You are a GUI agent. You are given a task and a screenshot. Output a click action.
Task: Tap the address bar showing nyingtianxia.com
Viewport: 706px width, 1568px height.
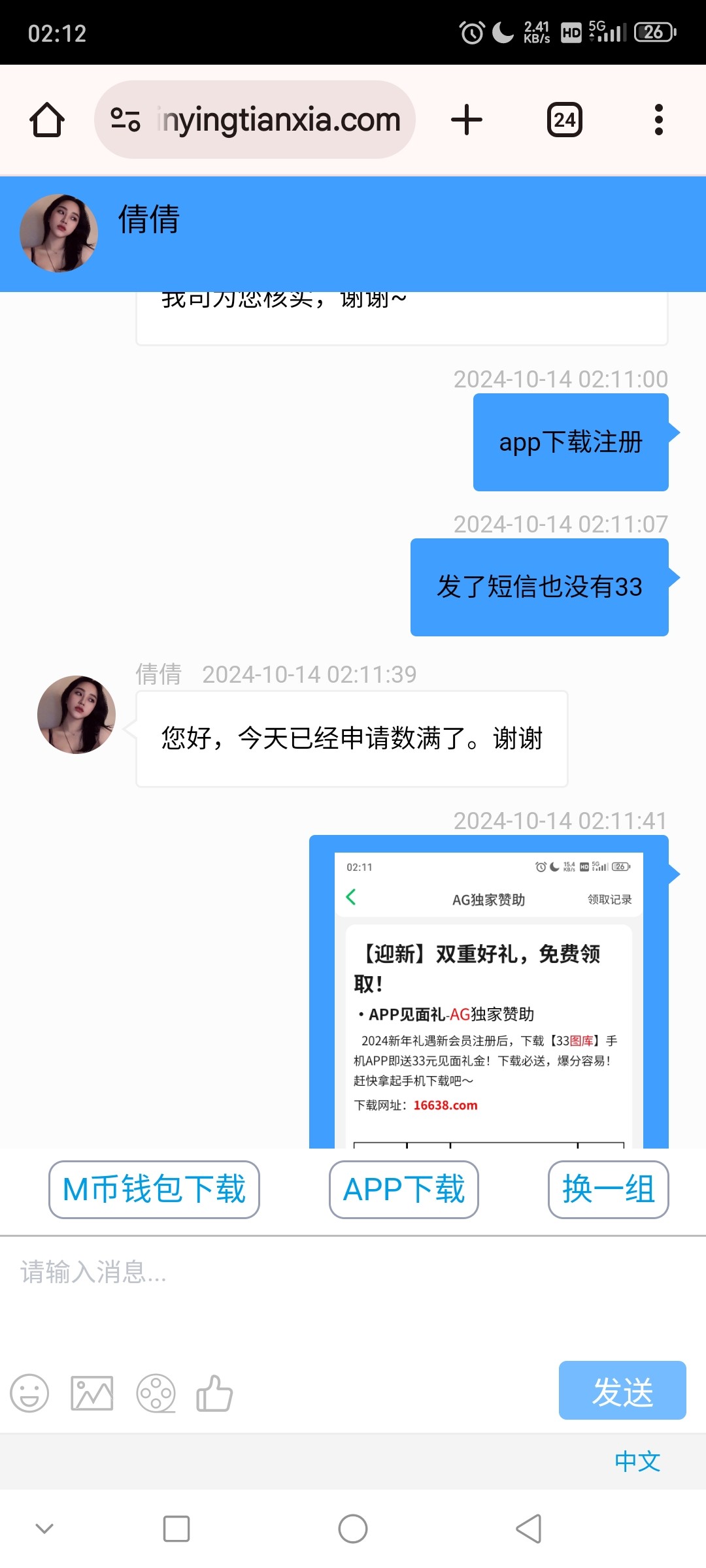click(255, 120)
